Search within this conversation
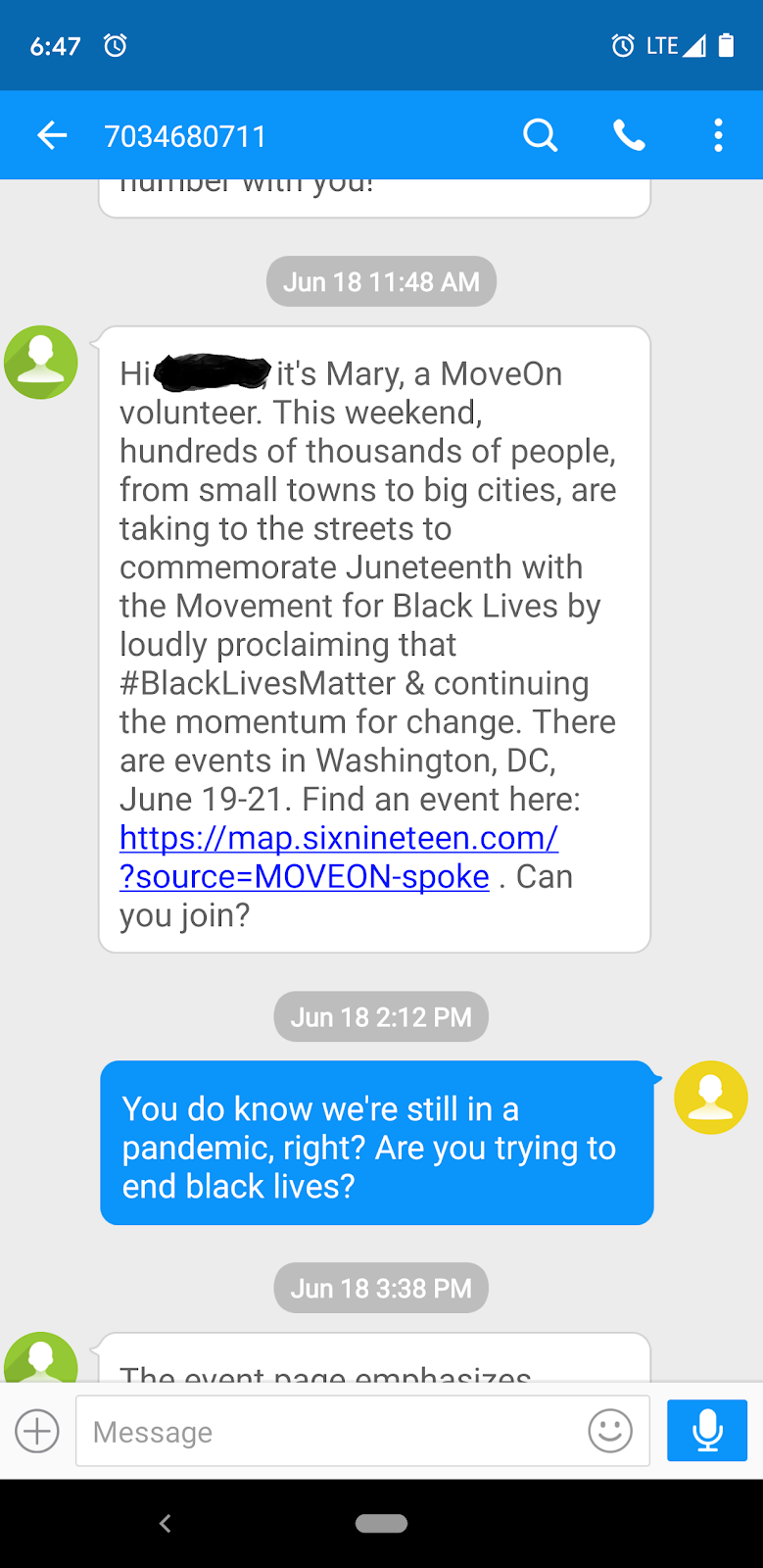 pyautogui.click(x=540, y=135)
